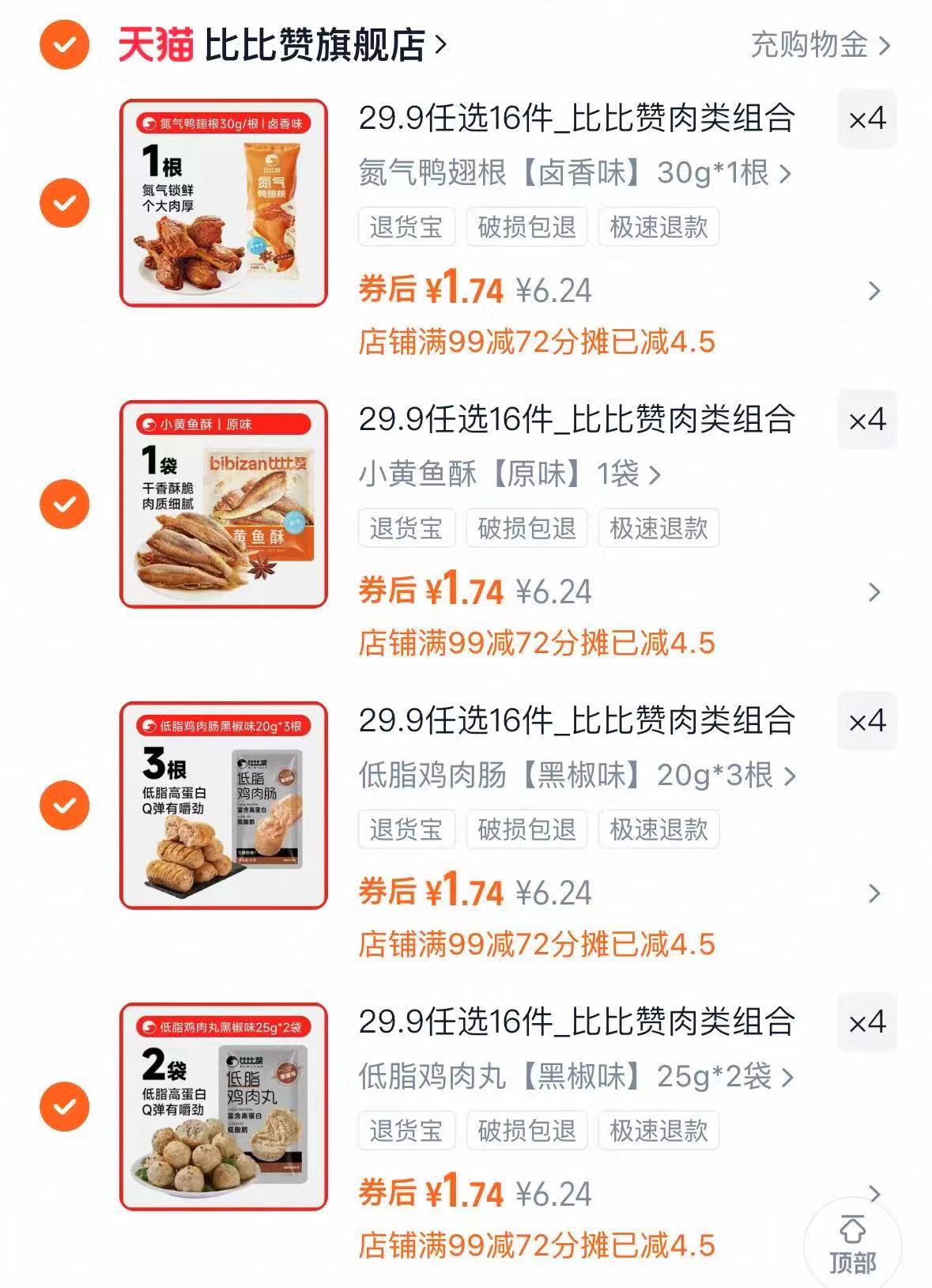Tap the 破损包退 tag on 小黄鱼酥

[x=526, y=528]
